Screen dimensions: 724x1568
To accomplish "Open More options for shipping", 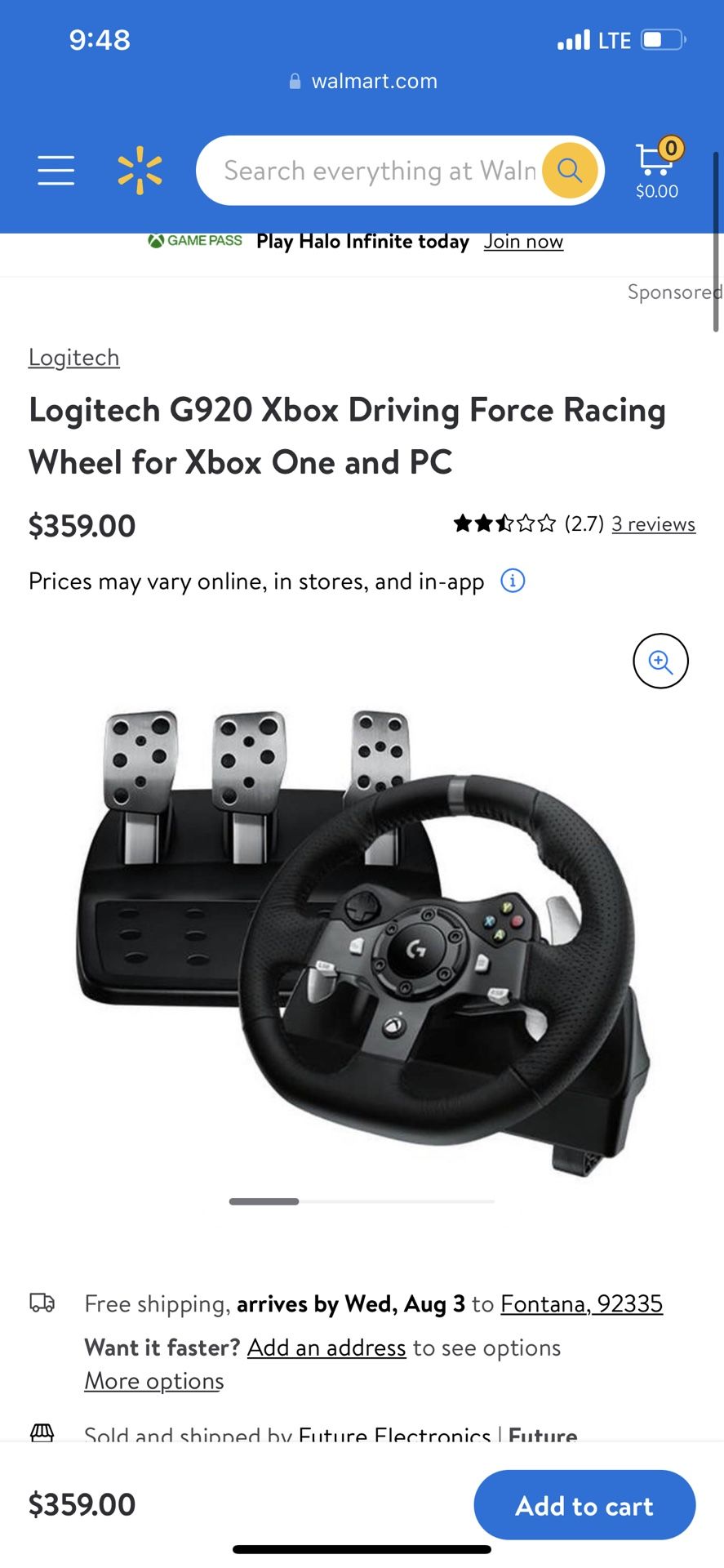I will tap(154, 1381).
